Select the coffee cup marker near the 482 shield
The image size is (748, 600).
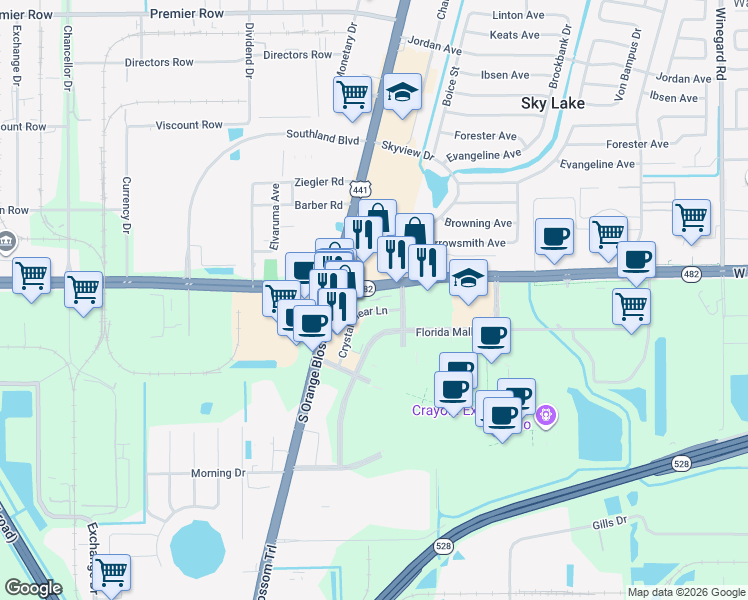pos(636,261)
